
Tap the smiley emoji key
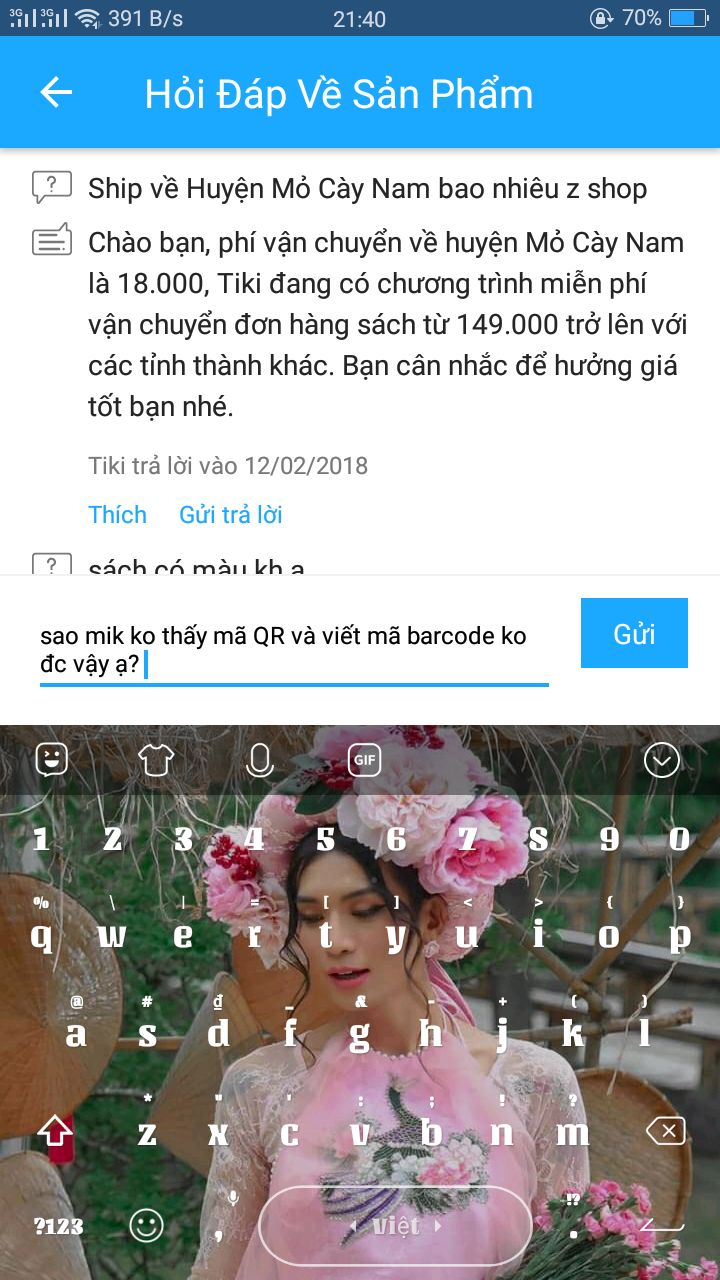point(147,1225)
